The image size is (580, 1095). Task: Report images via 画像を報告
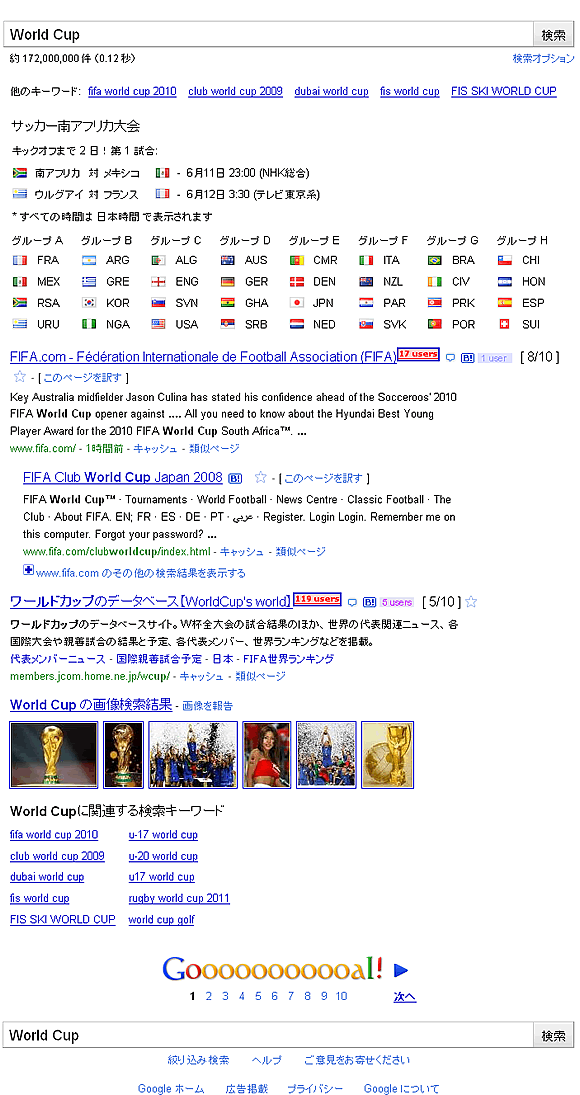(x=208, y=707)
